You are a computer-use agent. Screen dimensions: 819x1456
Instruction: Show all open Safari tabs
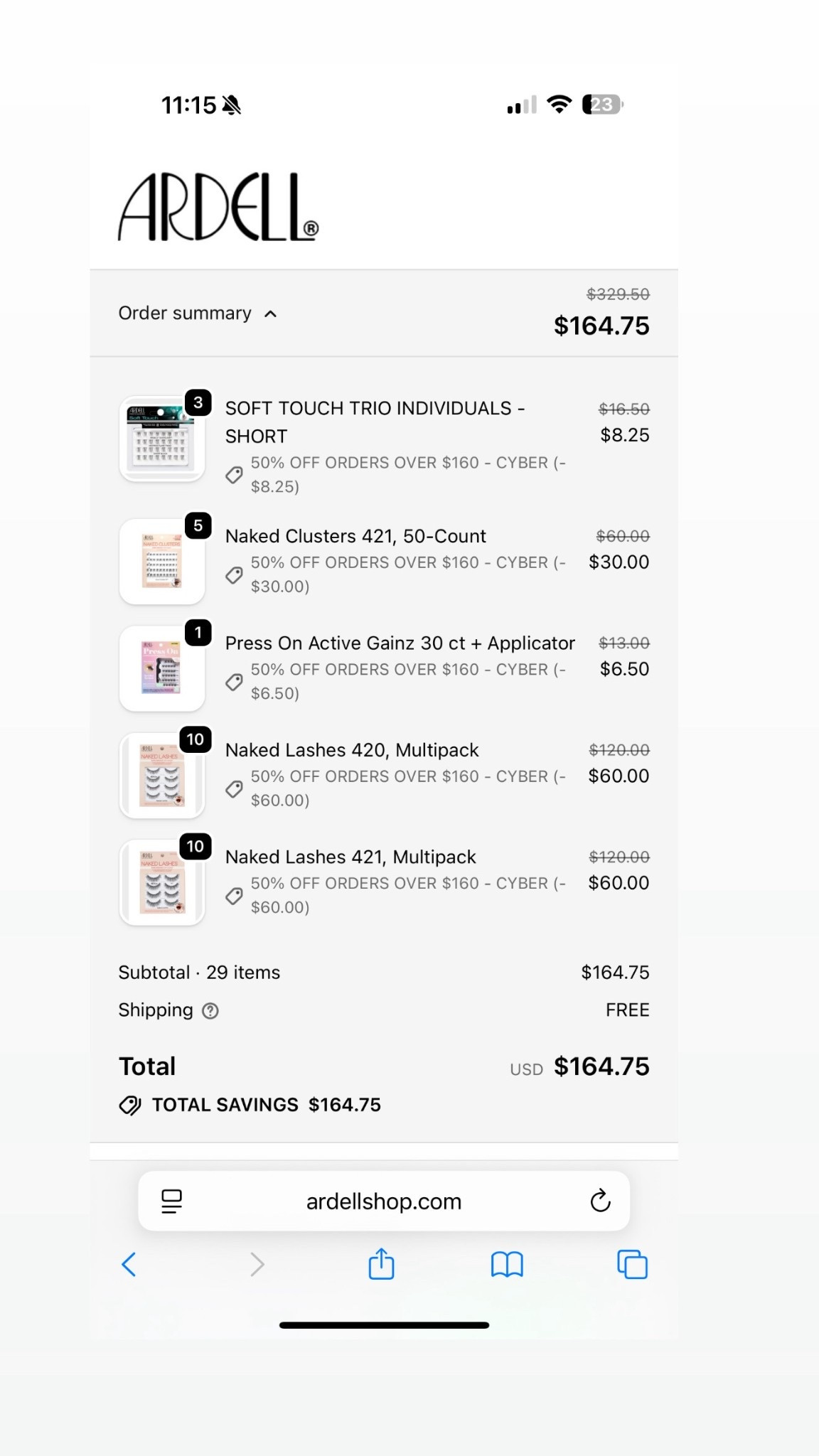(x=632, y=1265)
